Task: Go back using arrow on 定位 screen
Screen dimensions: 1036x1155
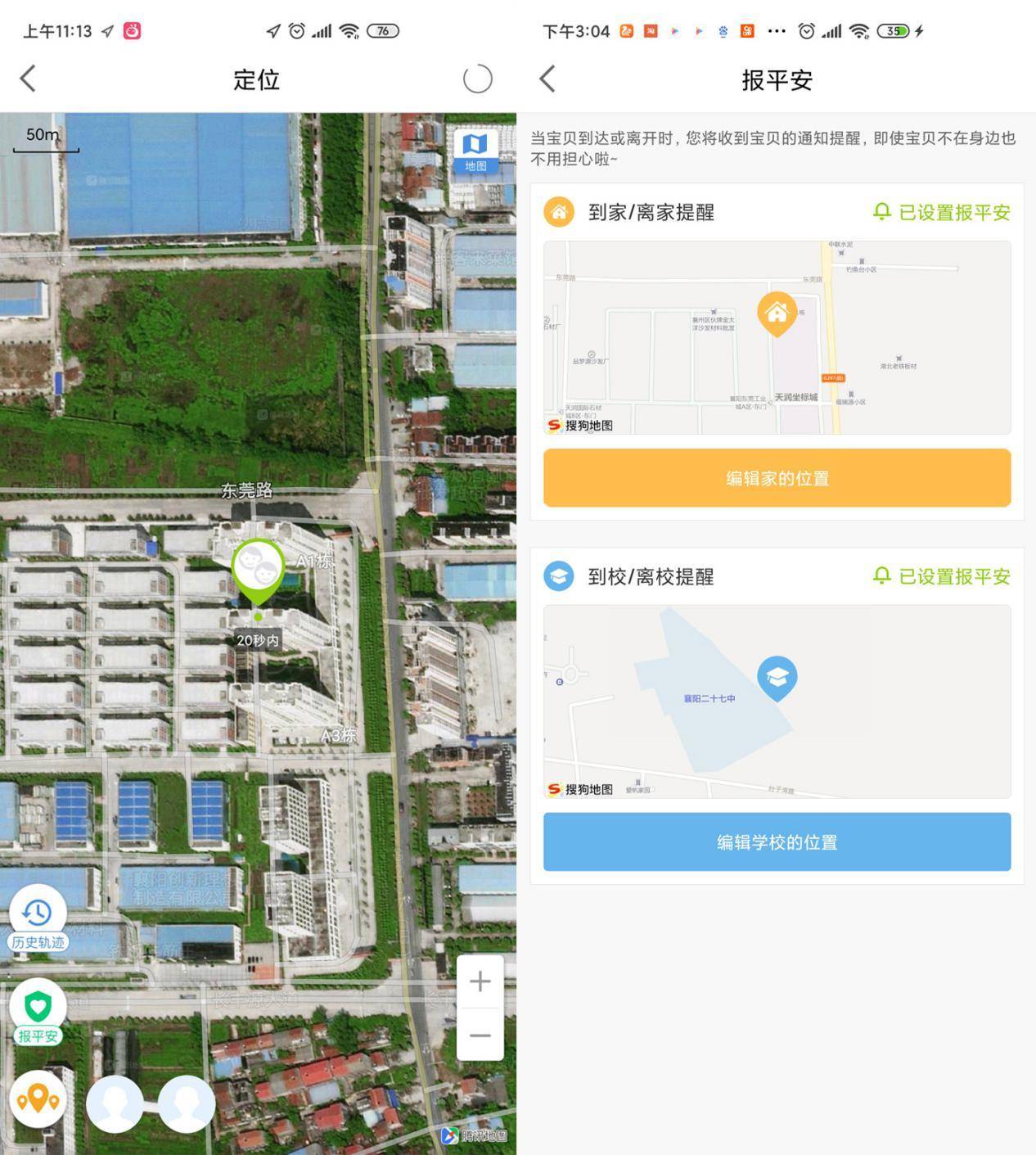Action: (28, 79)
